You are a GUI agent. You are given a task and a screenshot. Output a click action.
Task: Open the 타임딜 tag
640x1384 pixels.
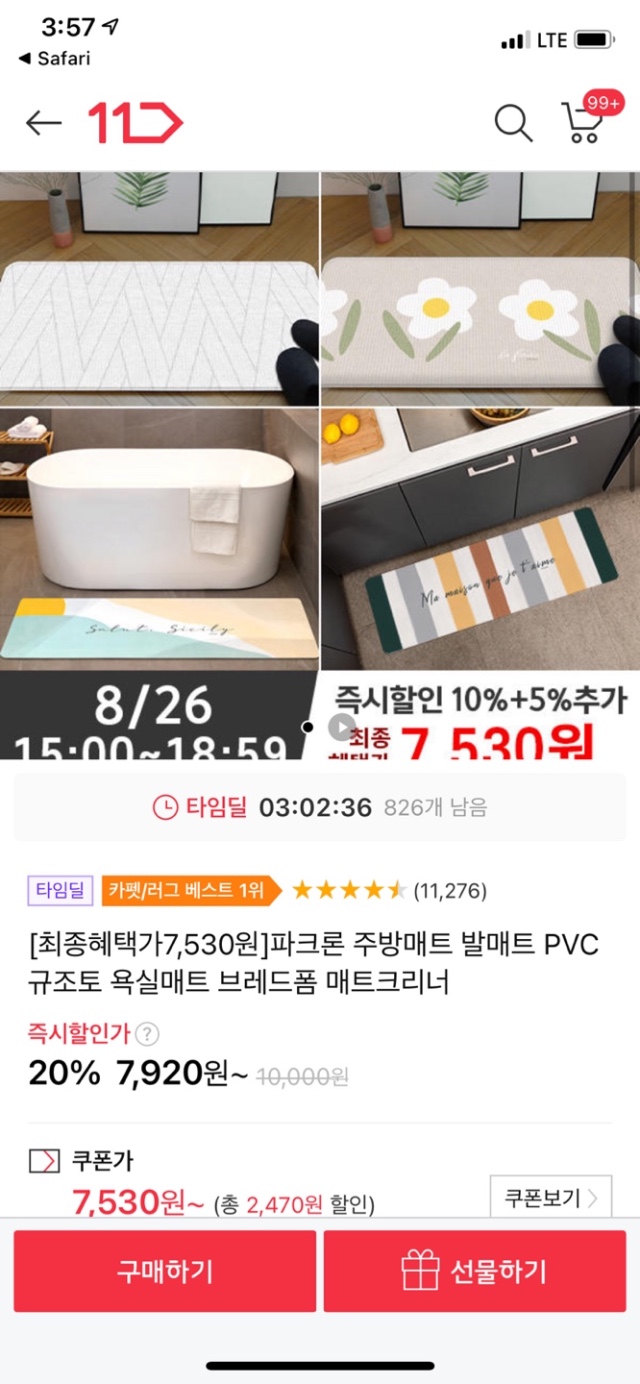pos(60,889)
